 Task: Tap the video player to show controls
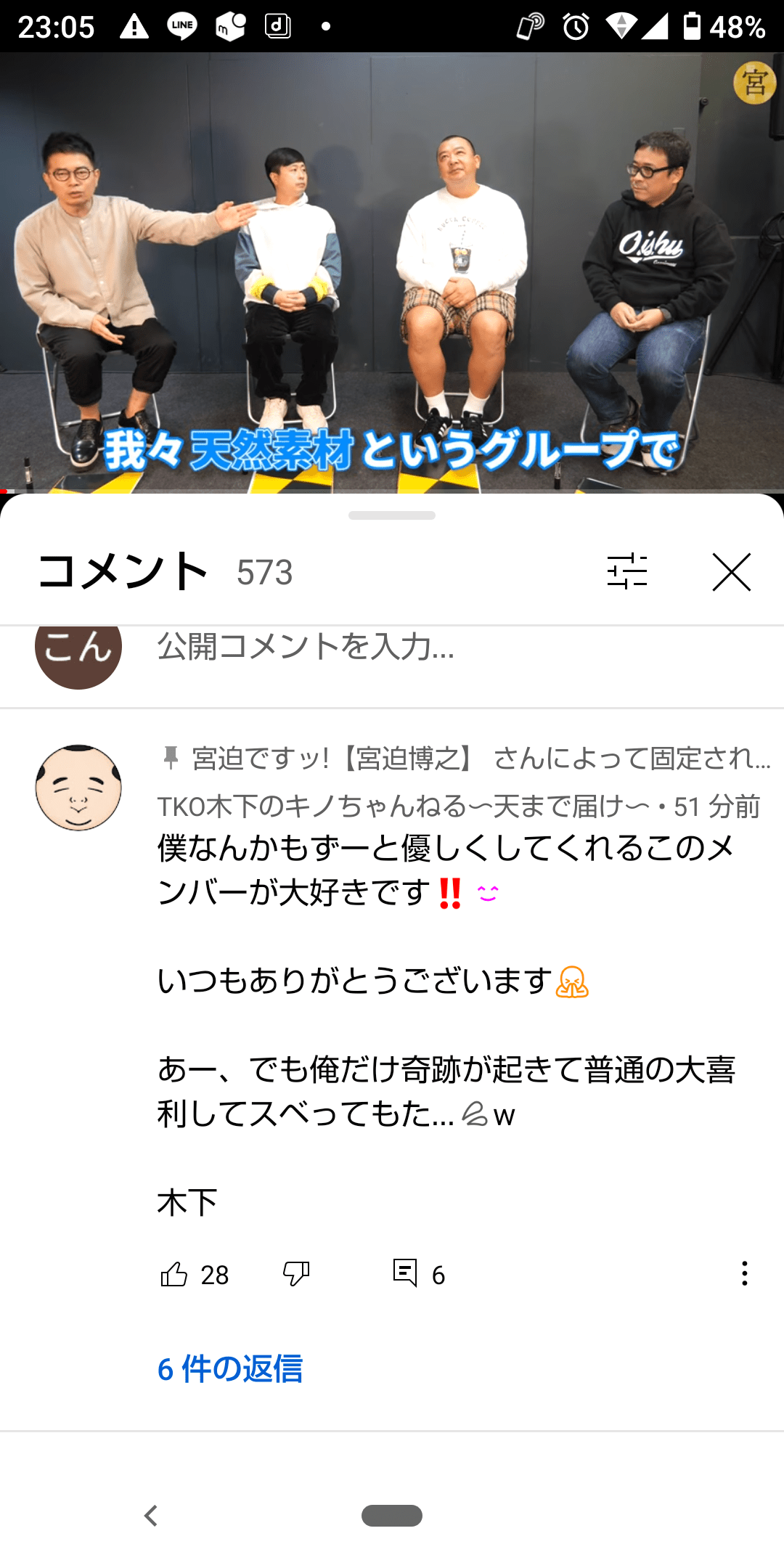[x=392, y=272]
